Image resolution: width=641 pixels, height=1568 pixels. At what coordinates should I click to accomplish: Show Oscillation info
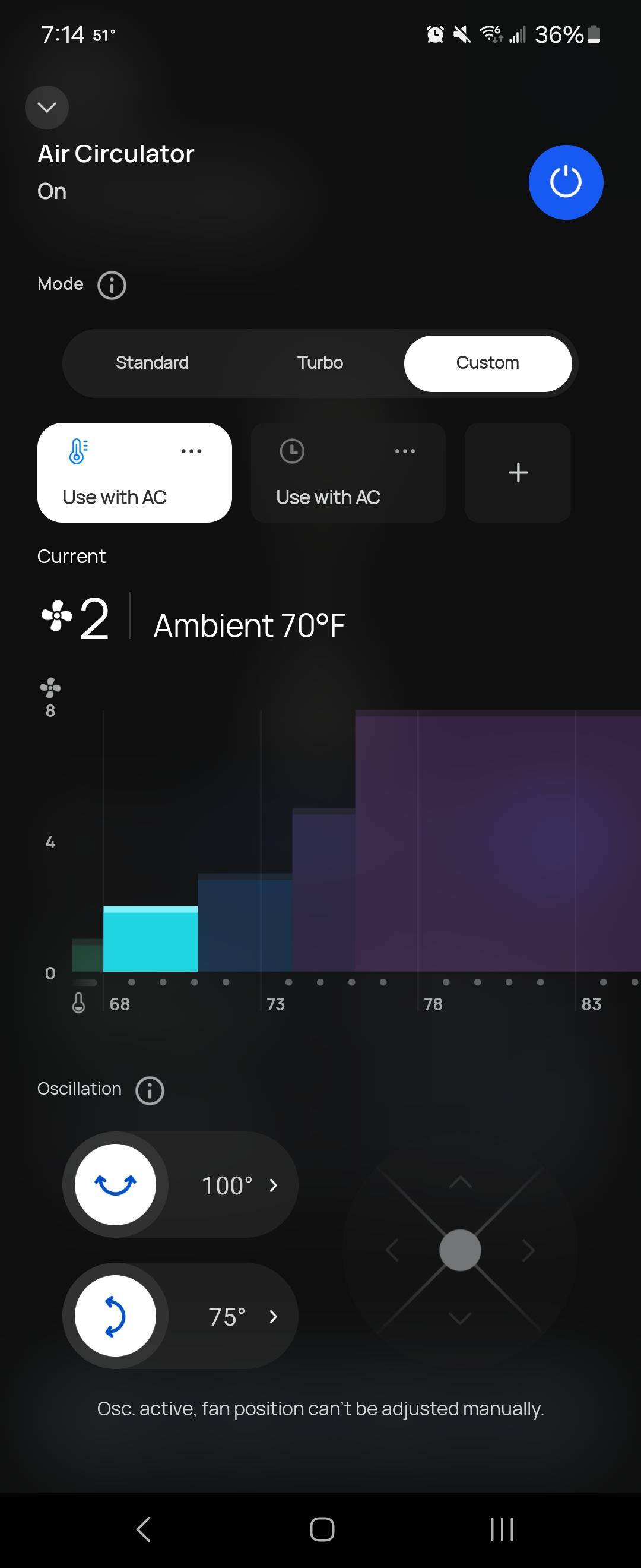coord(150,1090)
